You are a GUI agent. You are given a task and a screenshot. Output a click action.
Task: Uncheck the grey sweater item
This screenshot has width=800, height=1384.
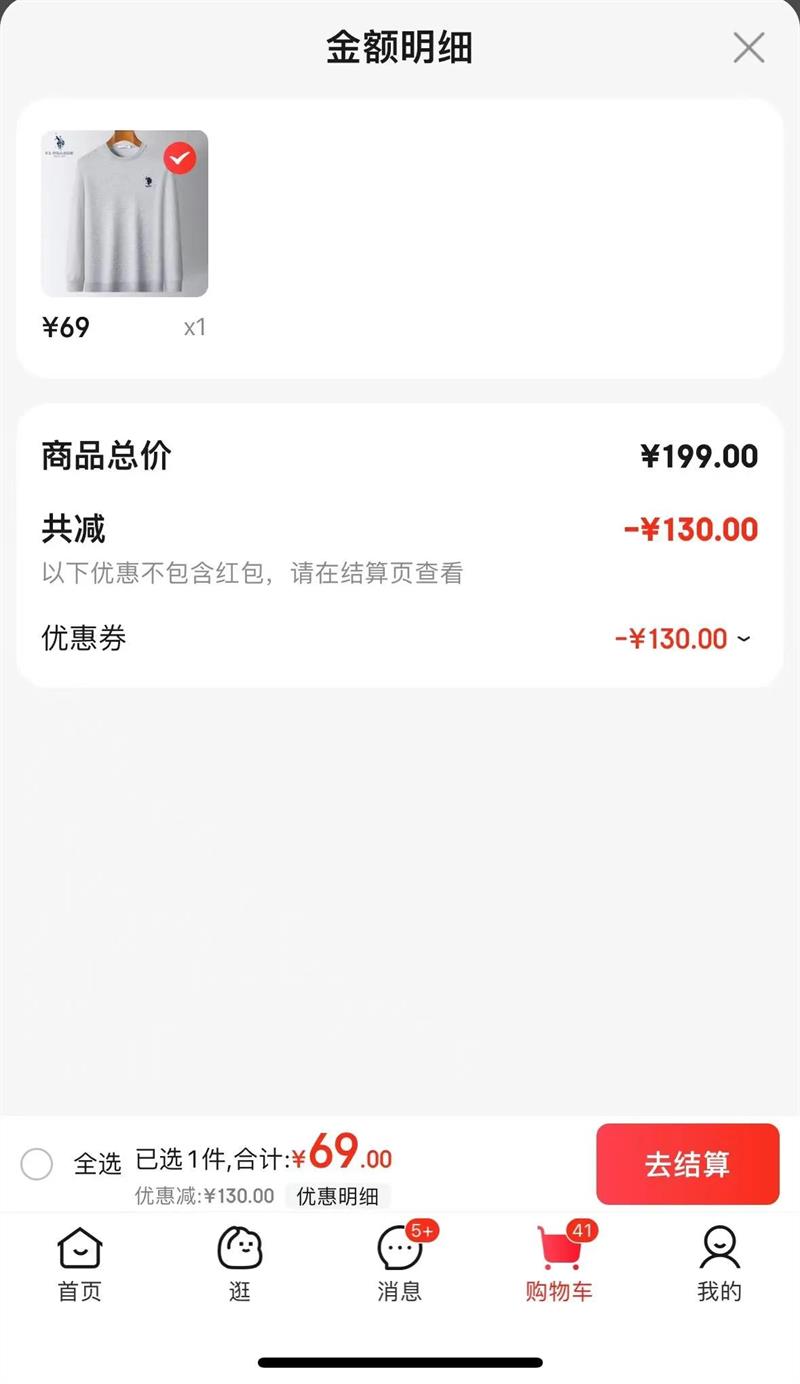pyautogui.click(x=180, y=158)
